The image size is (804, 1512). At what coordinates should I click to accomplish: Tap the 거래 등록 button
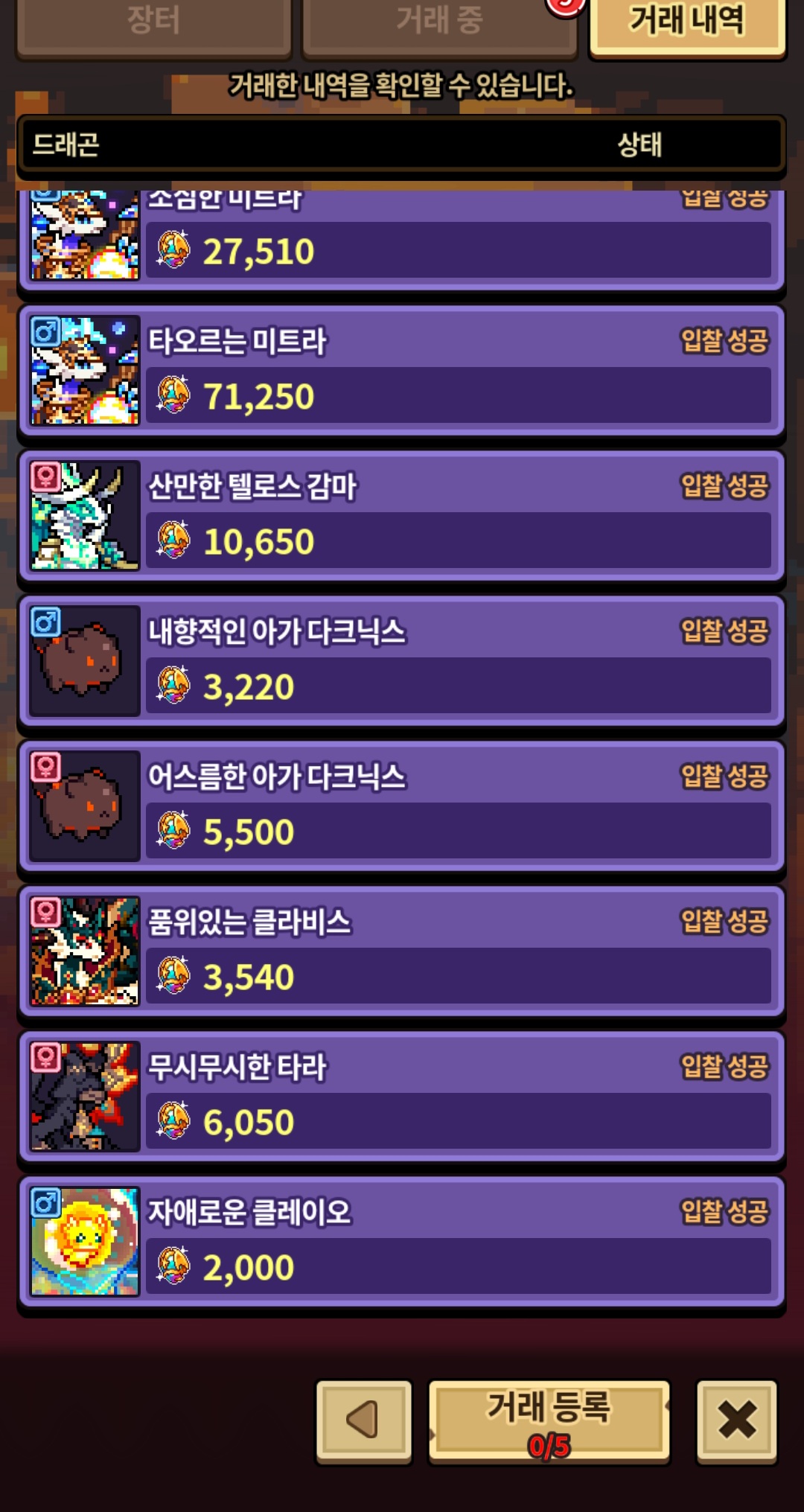[549, 1421]
